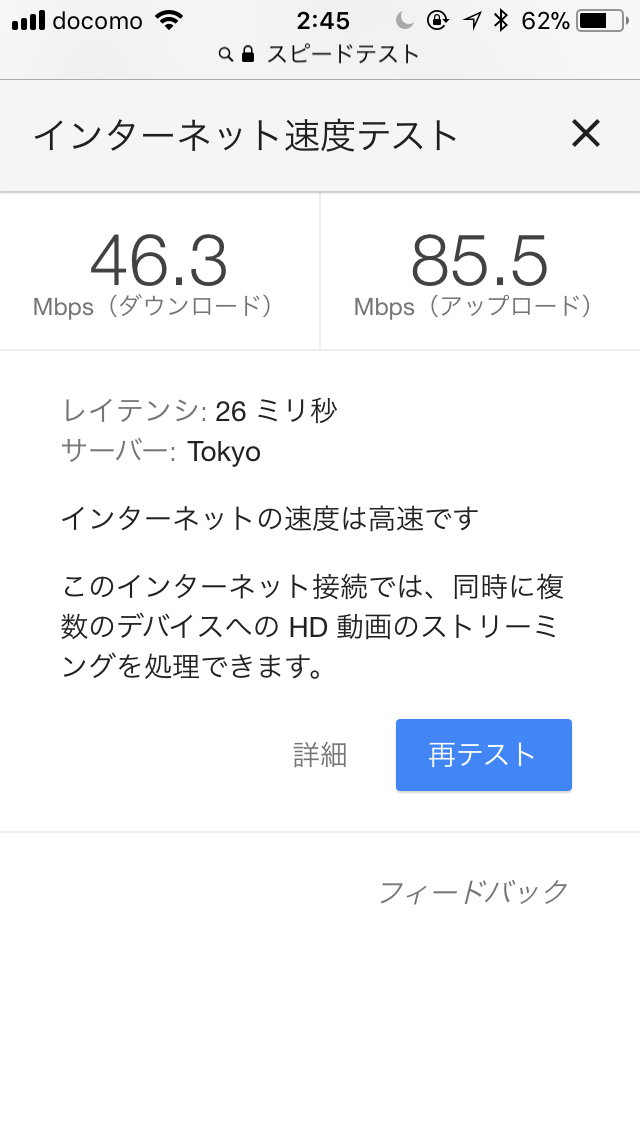
Task: Close the internet speed test dialog
Action: 585,133
